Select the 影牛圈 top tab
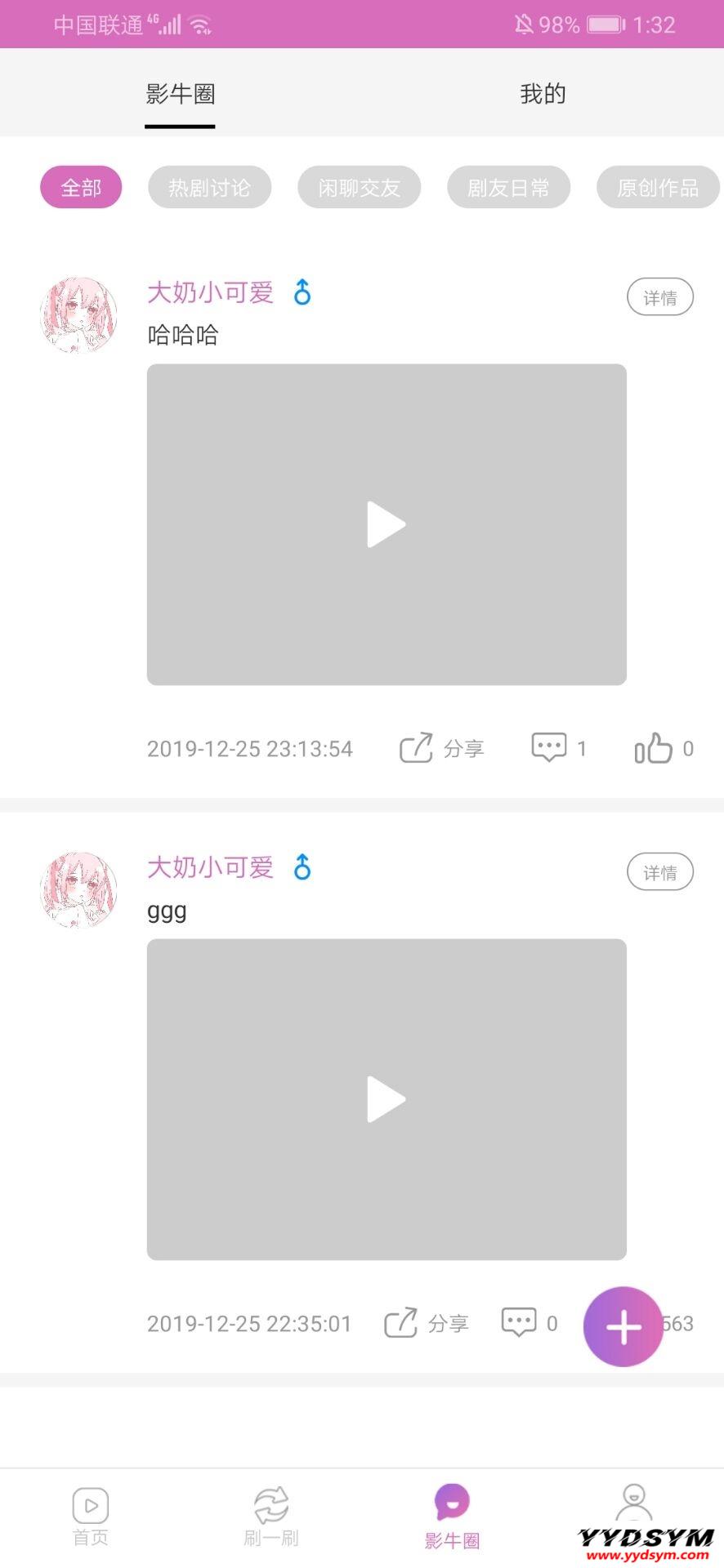The height and width of the screenshot is (1568, 724). pos(180,94)
